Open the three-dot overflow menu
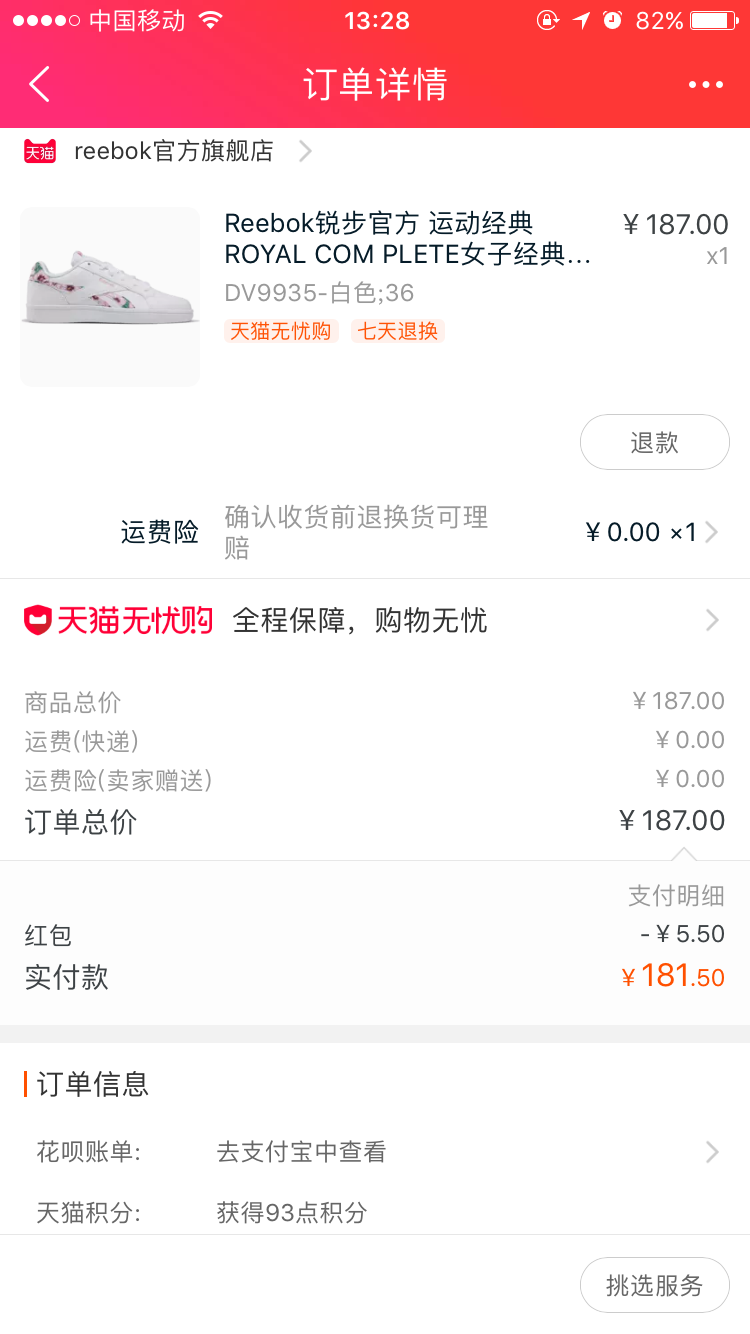This screenshot has height=1334, width=750. (x=705, y=85)
